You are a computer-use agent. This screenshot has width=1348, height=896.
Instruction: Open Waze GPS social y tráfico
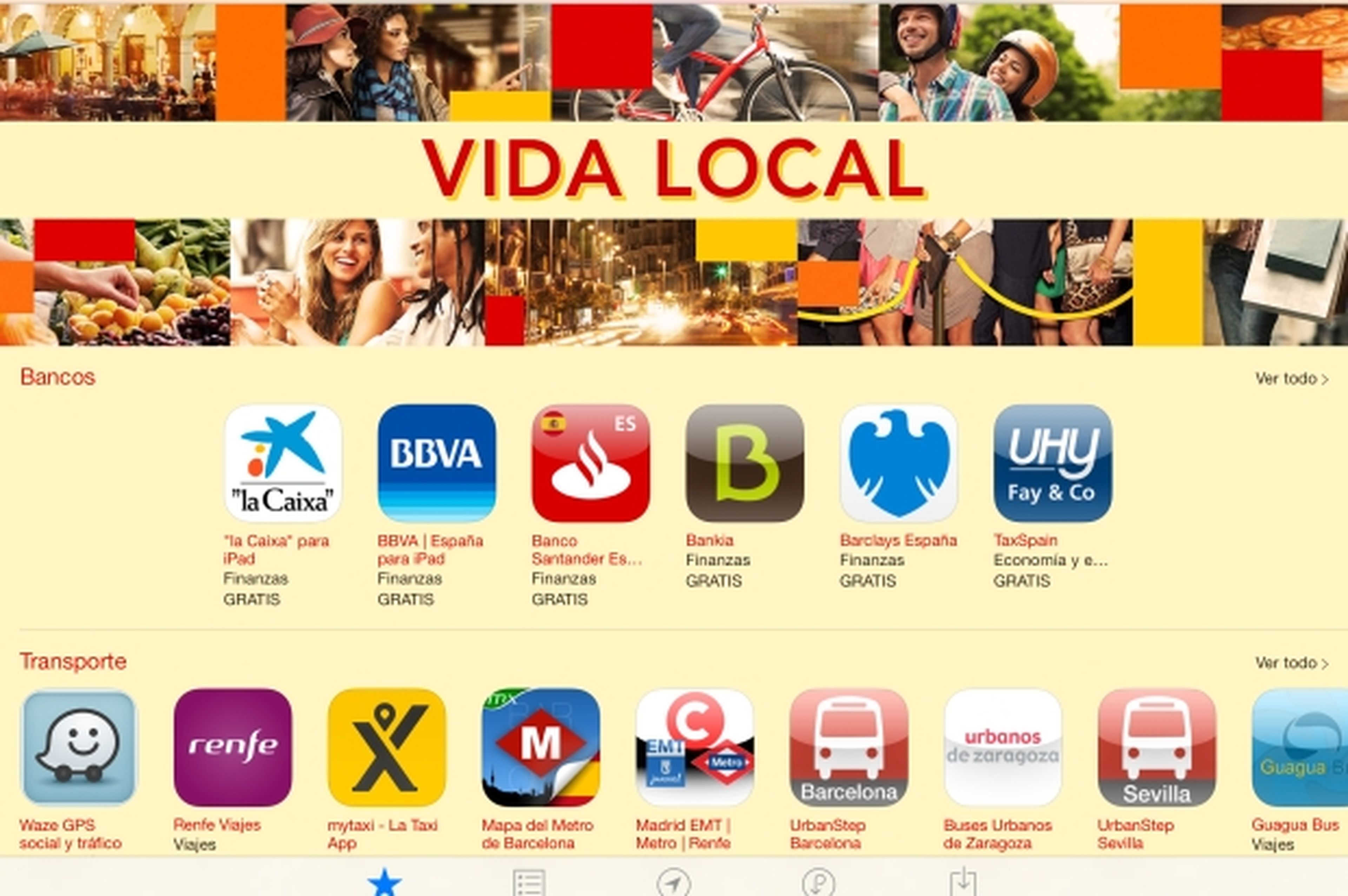coord(79,747)
